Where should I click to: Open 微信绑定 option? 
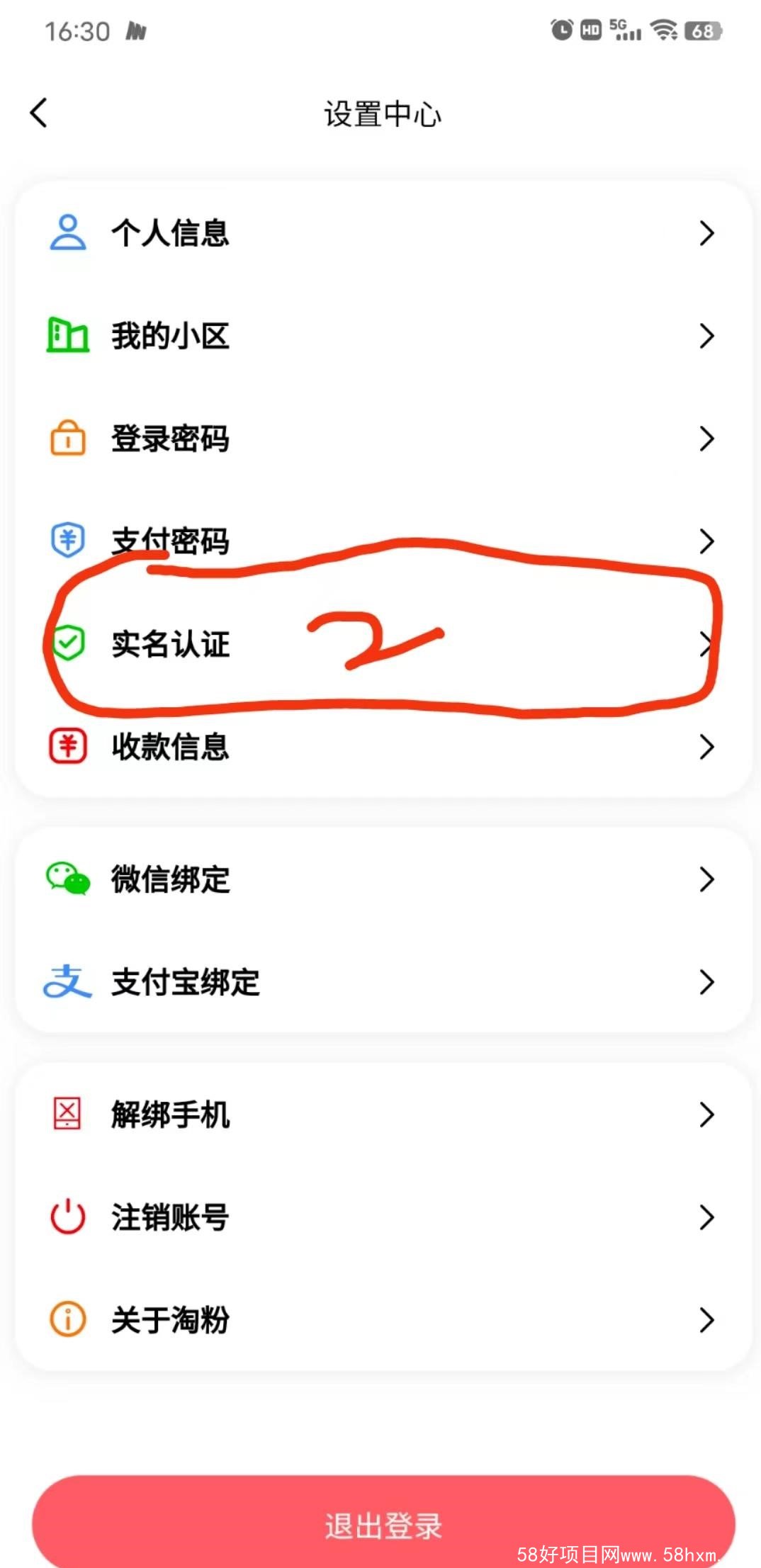[383, 879]
